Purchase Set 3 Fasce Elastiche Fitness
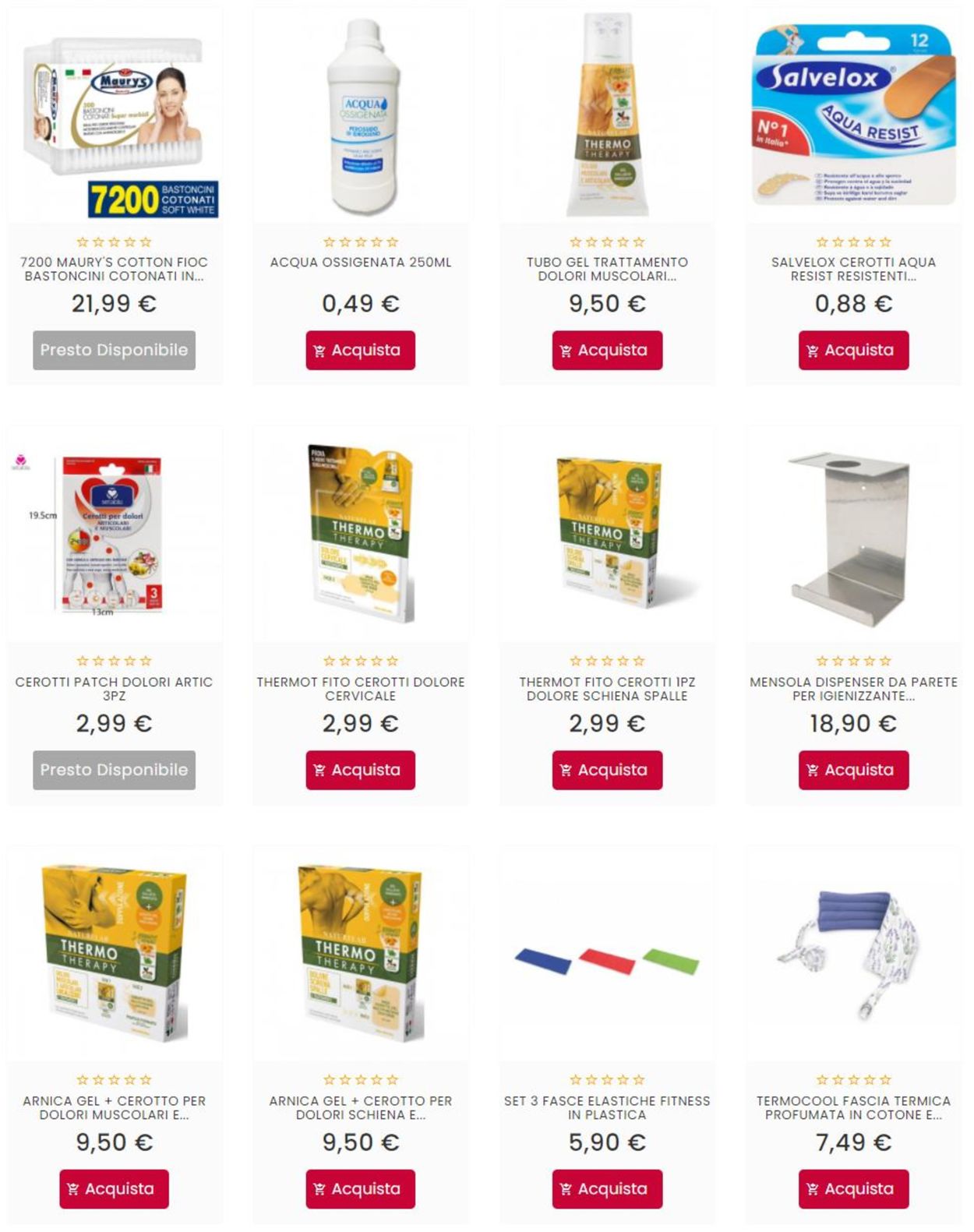Image resolution: width=974 pixels, height=1232 pixels. pos(607,1189)
